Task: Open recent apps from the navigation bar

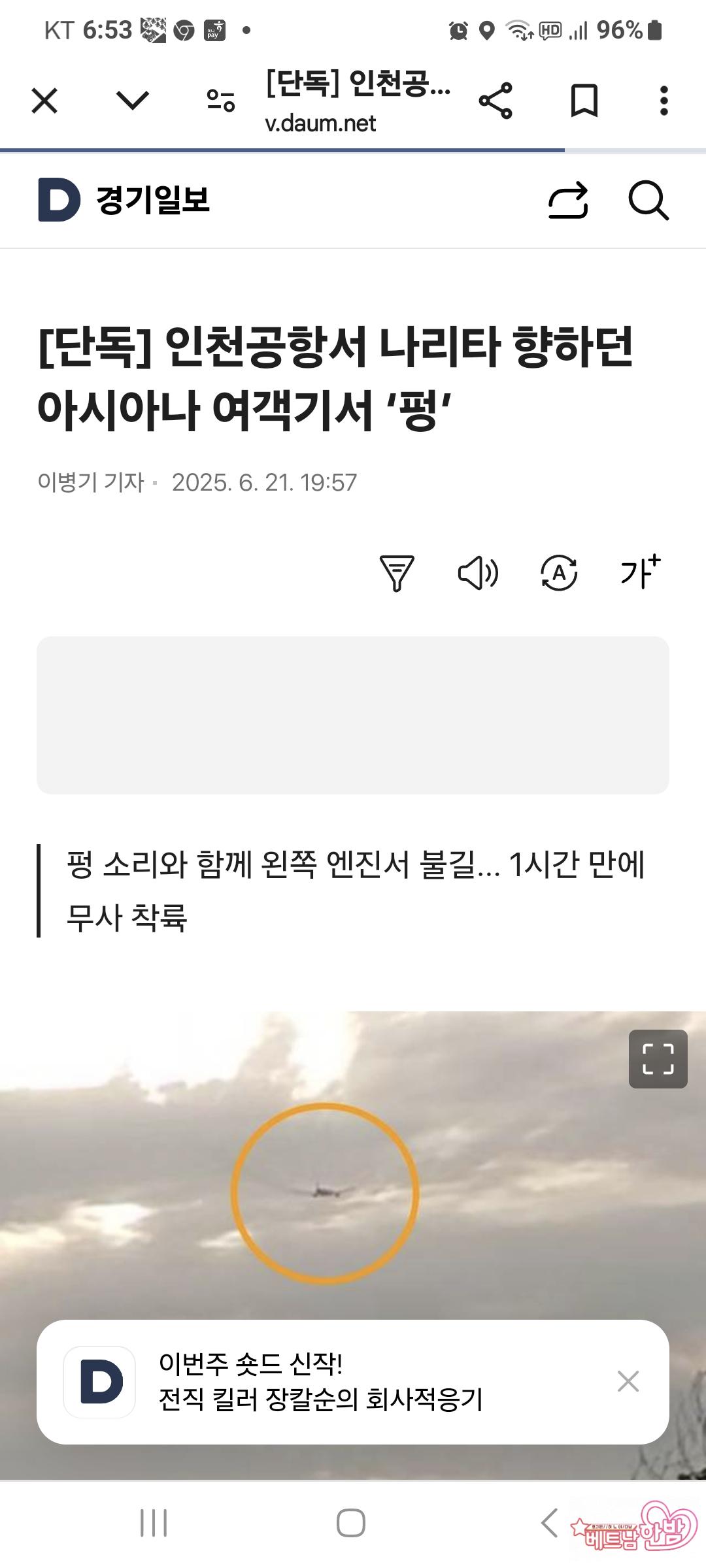Action: pyautogui.click(x=154, y=1523)
